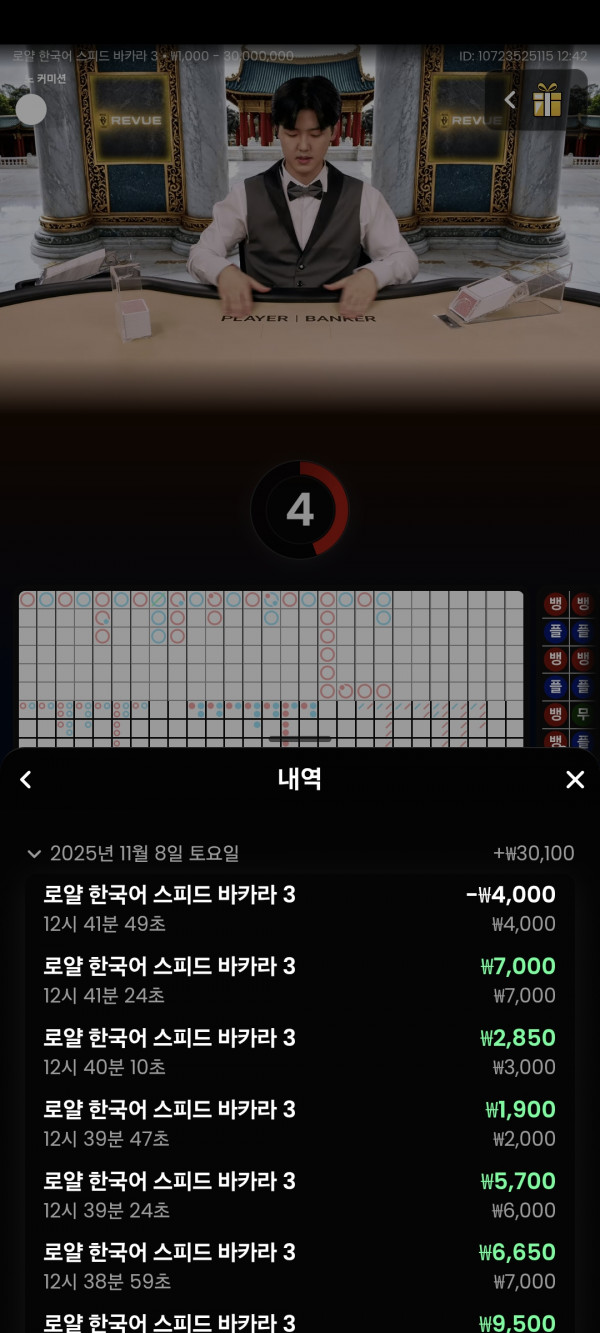600x1333 pixels.
Task: Open the 12시 38분 59초 bet record
Action: tap(300, 1266)
